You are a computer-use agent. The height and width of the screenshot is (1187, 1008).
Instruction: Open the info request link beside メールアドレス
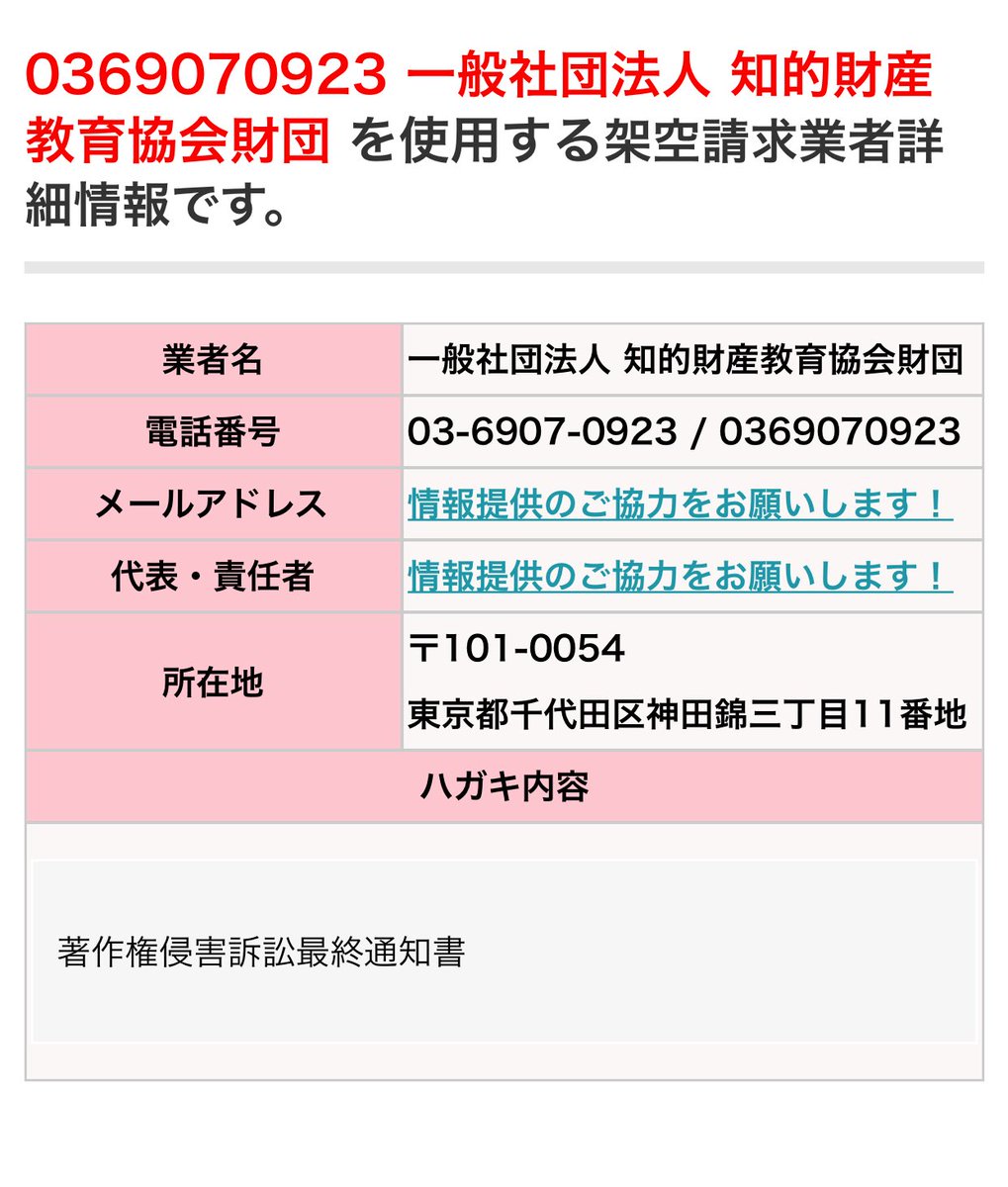[x=680, y=504]
